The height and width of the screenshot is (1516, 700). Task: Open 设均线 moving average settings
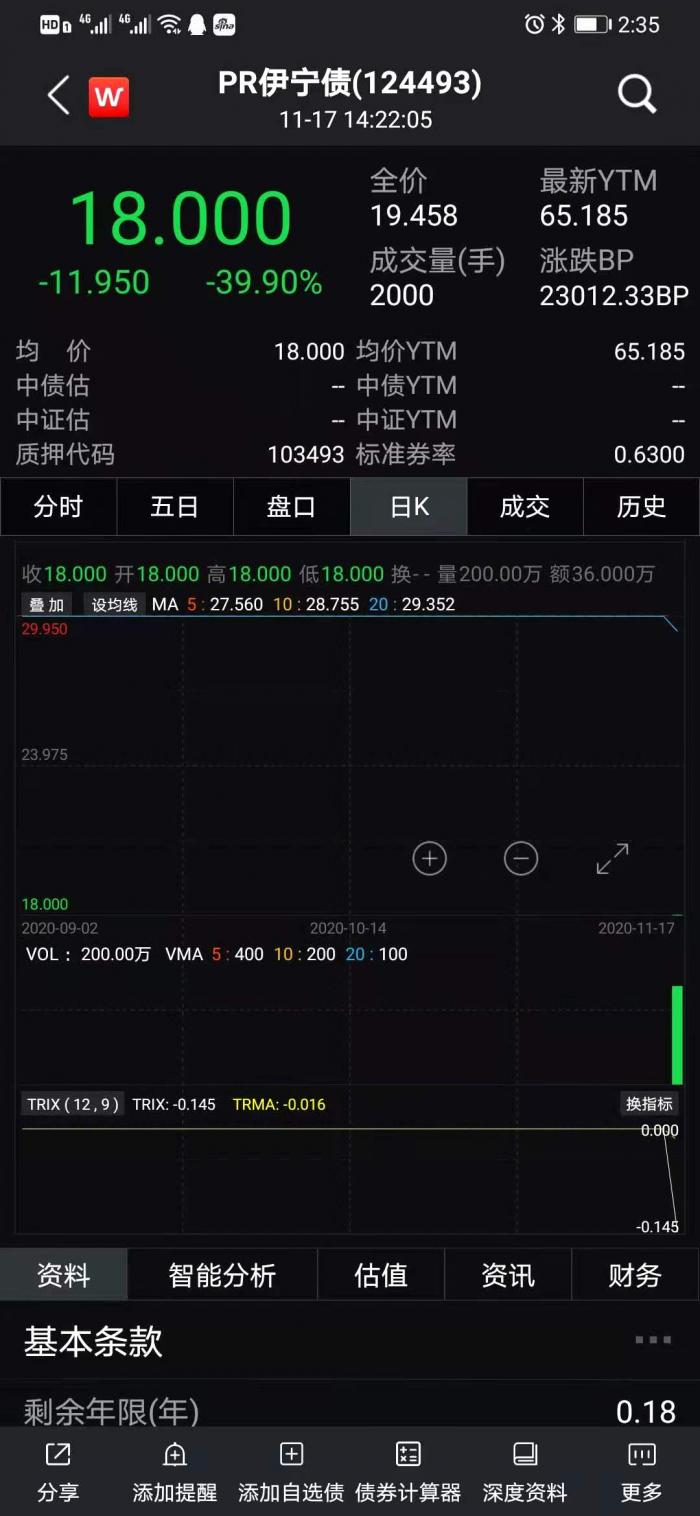(x=114, y=604)
